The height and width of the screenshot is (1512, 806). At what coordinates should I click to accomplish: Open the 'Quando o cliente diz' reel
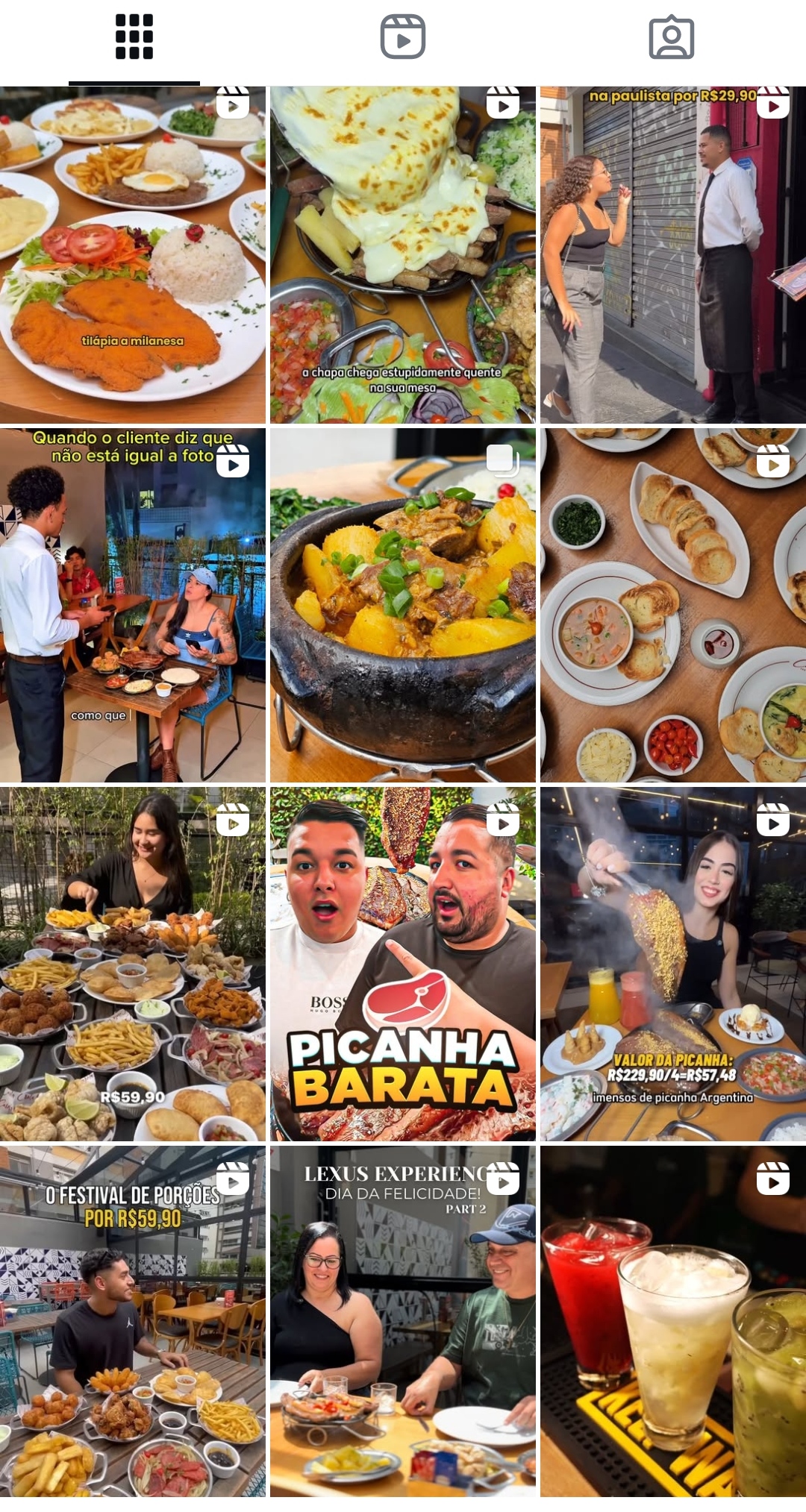[x=133, y=606]
